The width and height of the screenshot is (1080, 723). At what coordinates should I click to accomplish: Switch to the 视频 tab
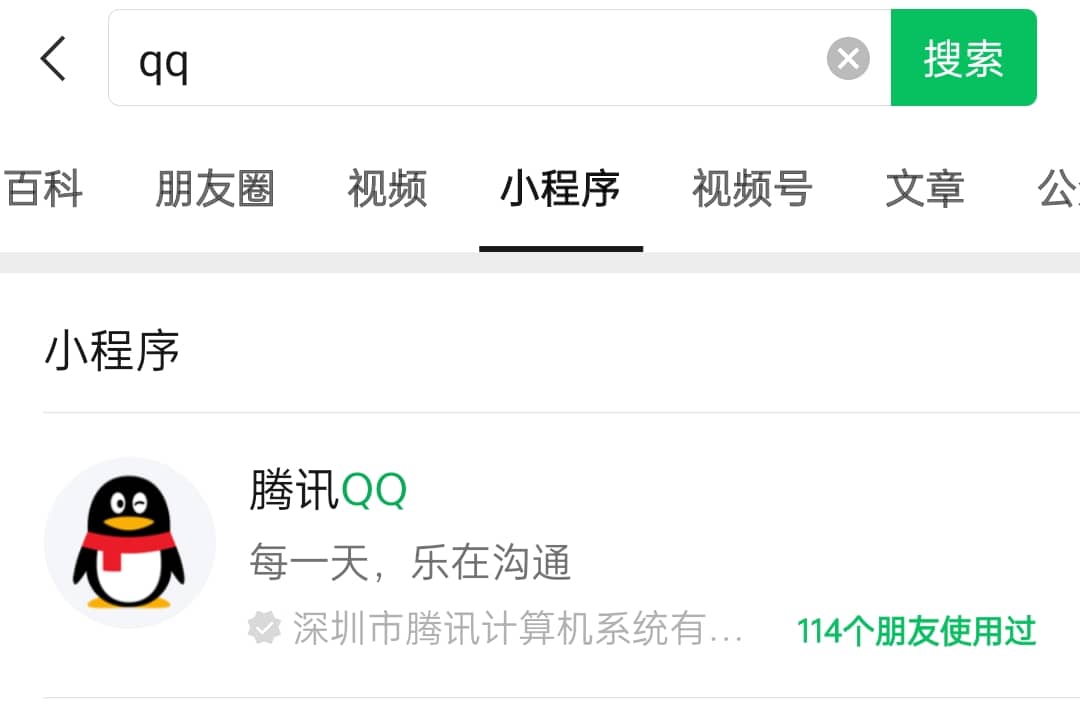[x=388, y=189]
